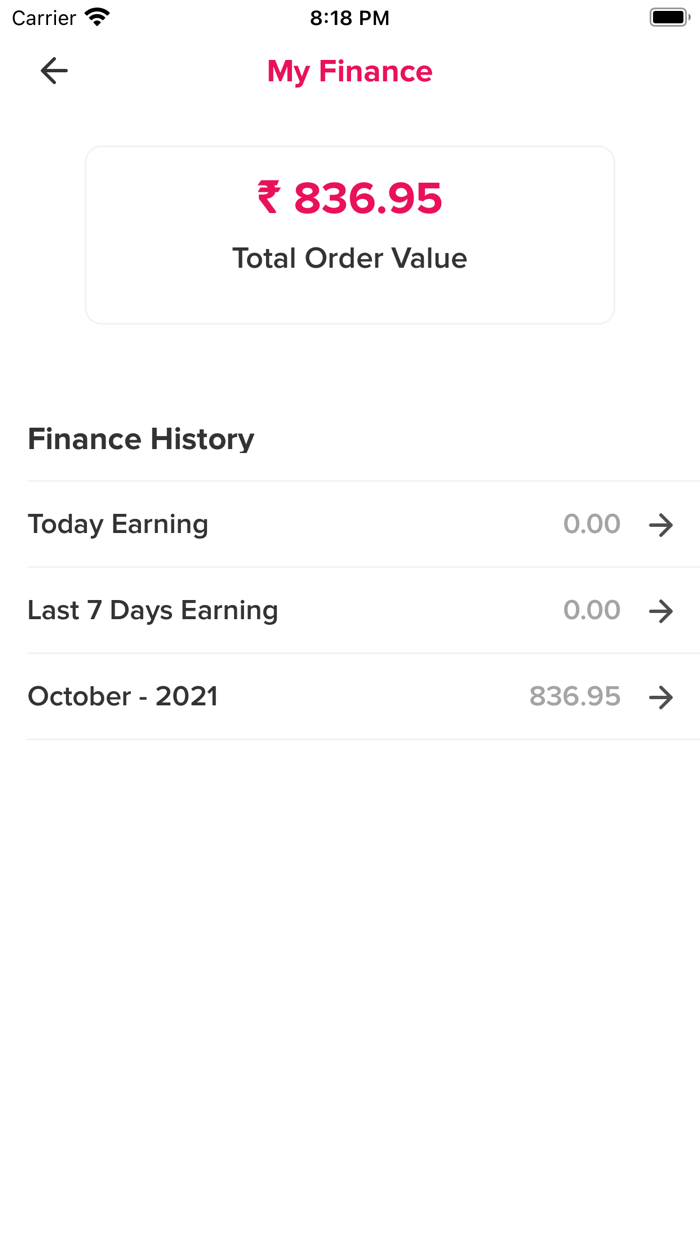View Last 7 Days Earning
Viewport: 700px width, 1244px height.
(x=660, y=611)
